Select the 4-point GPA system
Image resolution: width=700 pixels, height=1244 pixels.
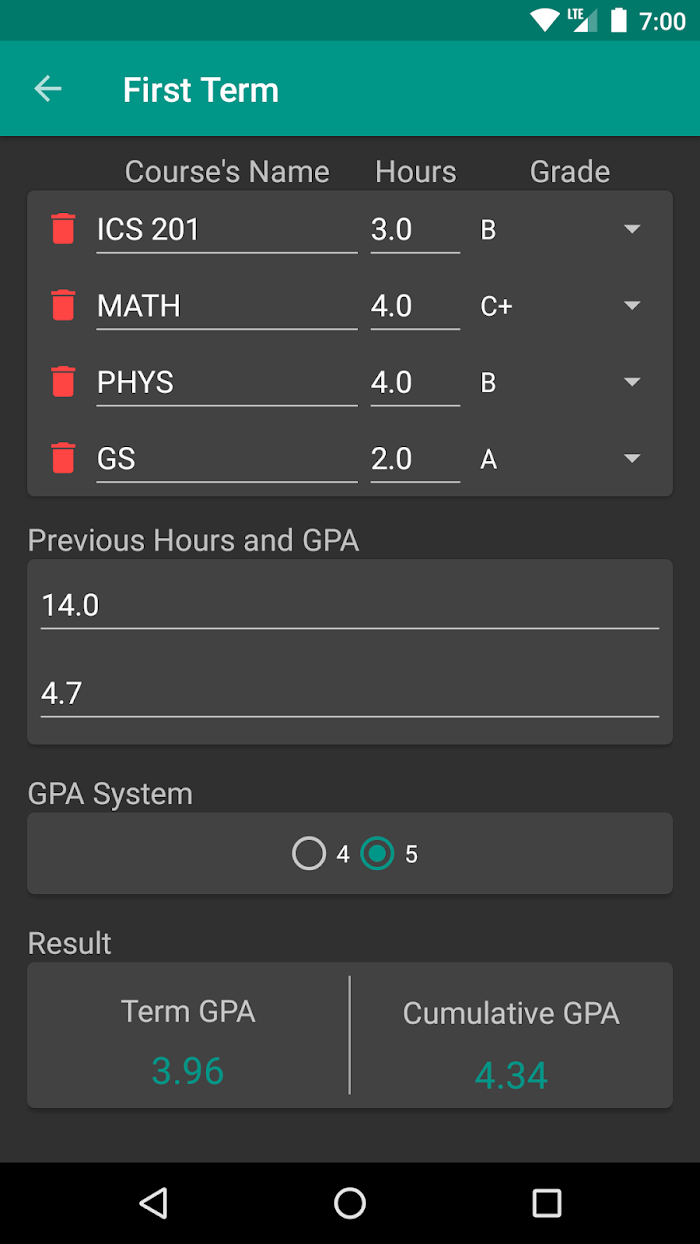pyautogui.click(x=321, y=854)
